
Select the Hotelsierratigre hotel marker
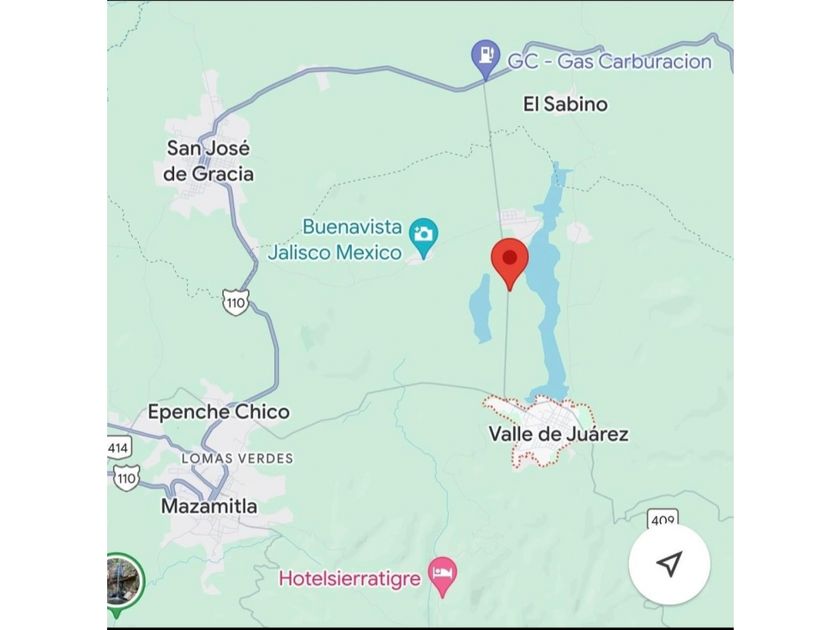coord(441,574)
